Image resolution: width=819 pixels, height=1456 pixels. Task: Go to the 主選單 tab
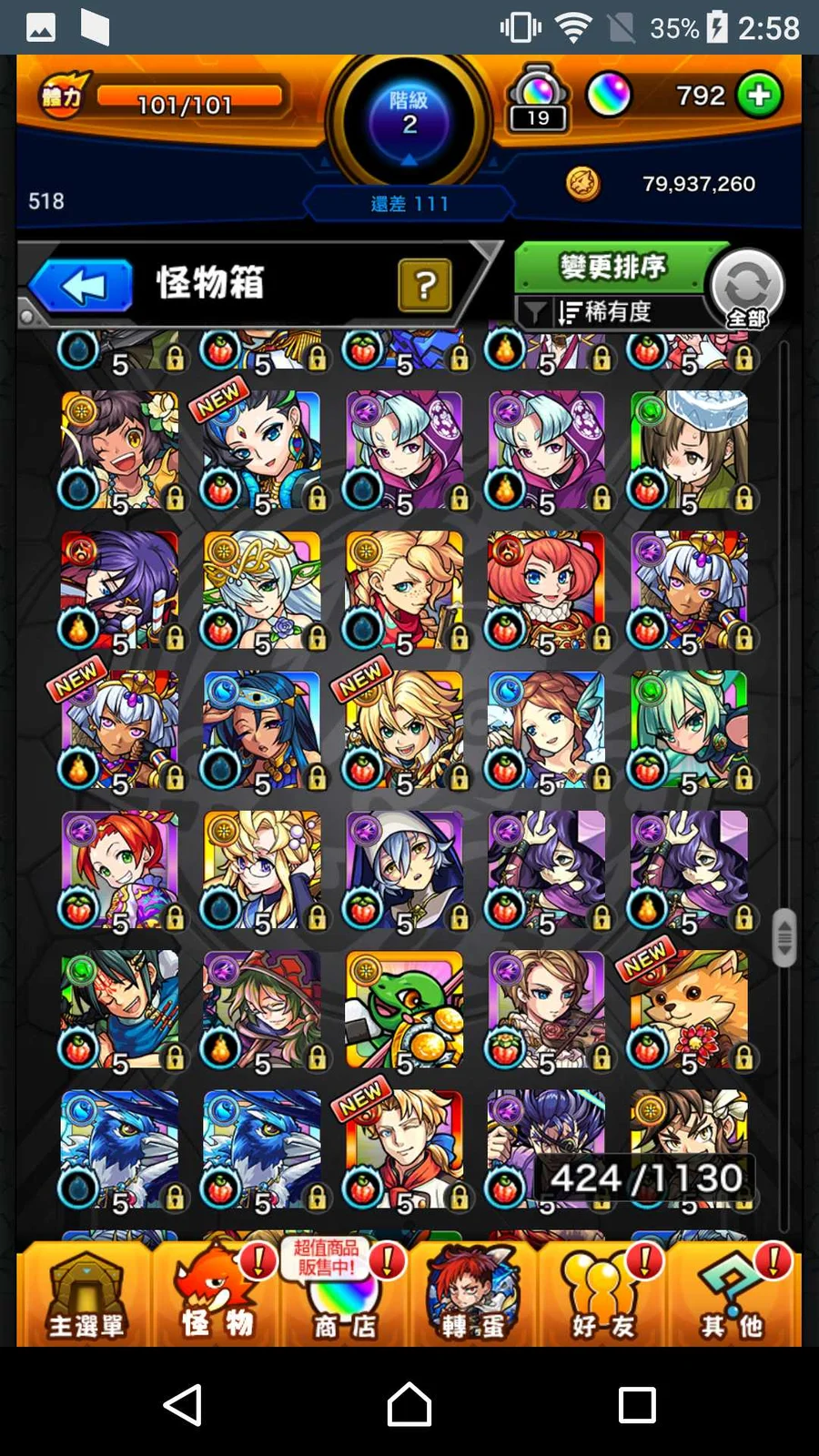point(86,1293)
